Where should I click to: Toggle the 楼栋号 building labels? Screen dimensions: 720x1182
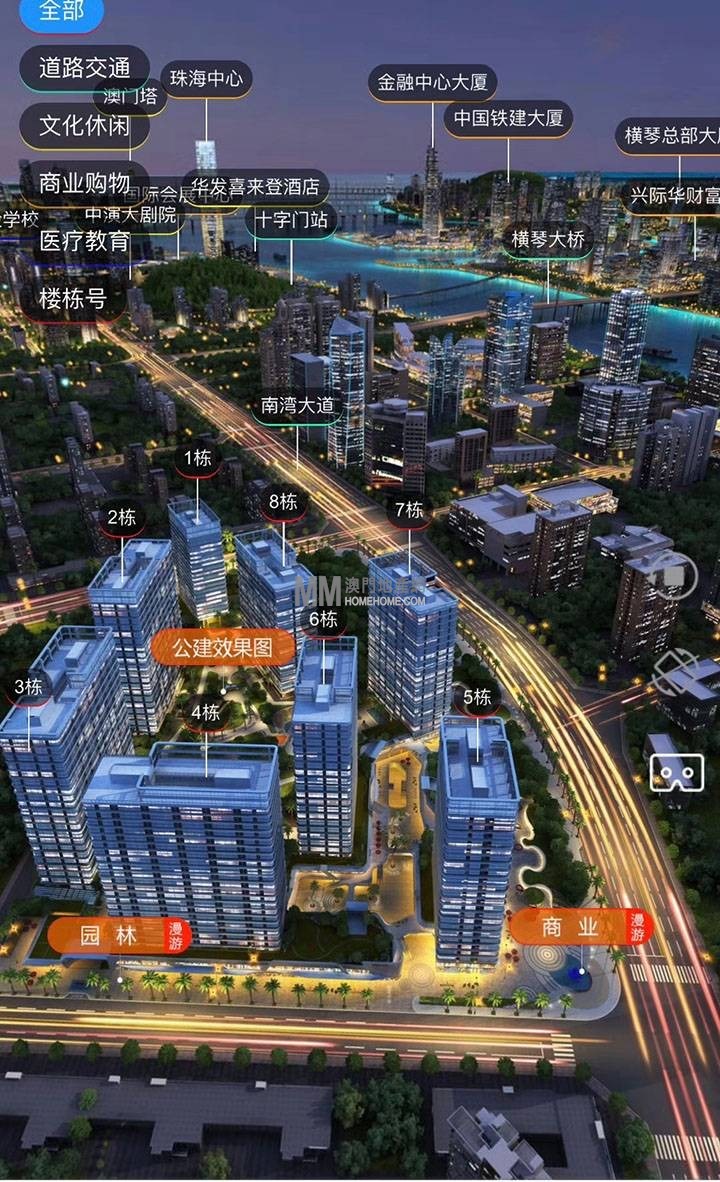coord(72,298)
